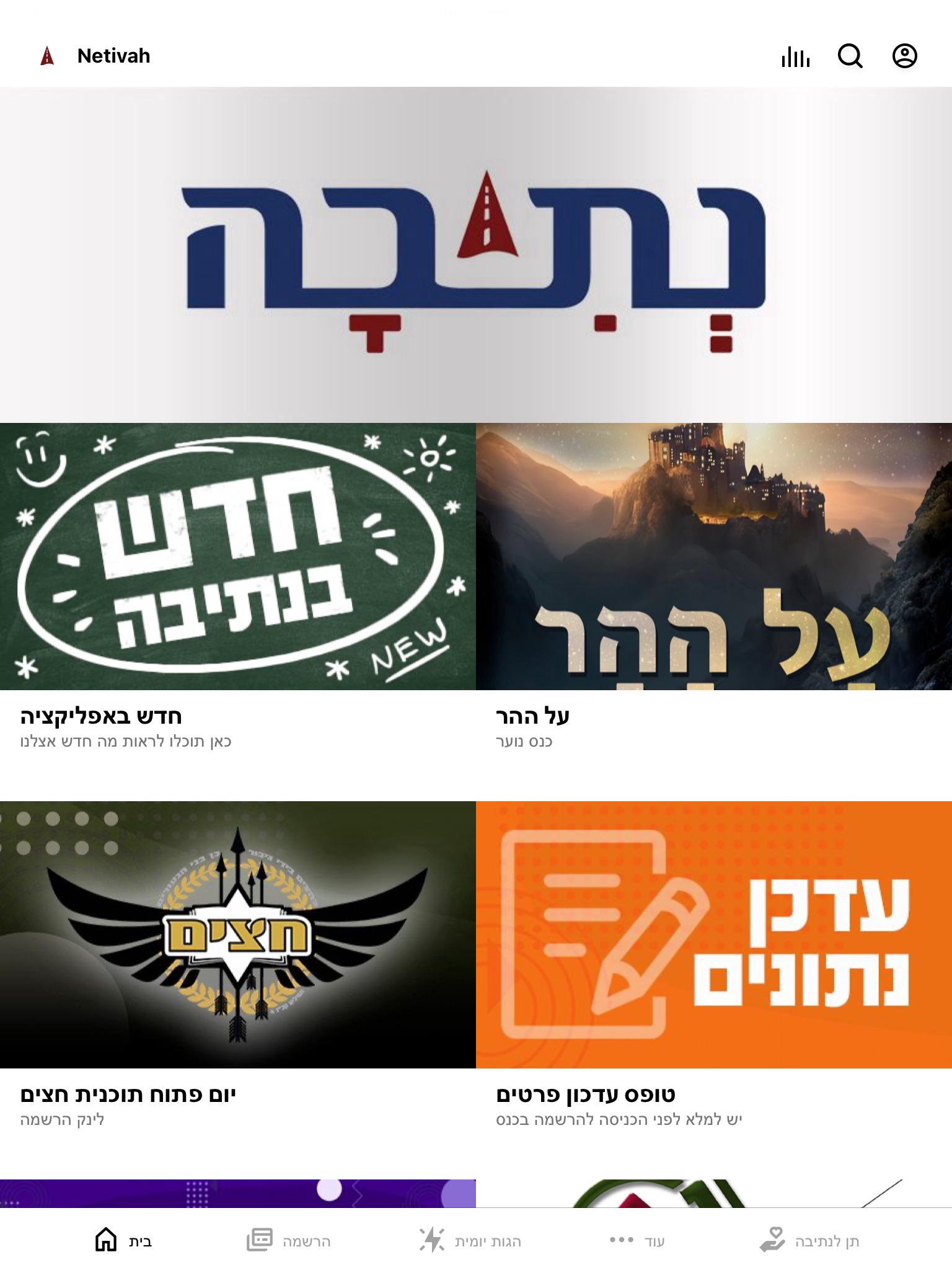The height and width of the screenshot is (1270, 952).
Task: Open the עוד tab
Action: (x=637, y=1241)
